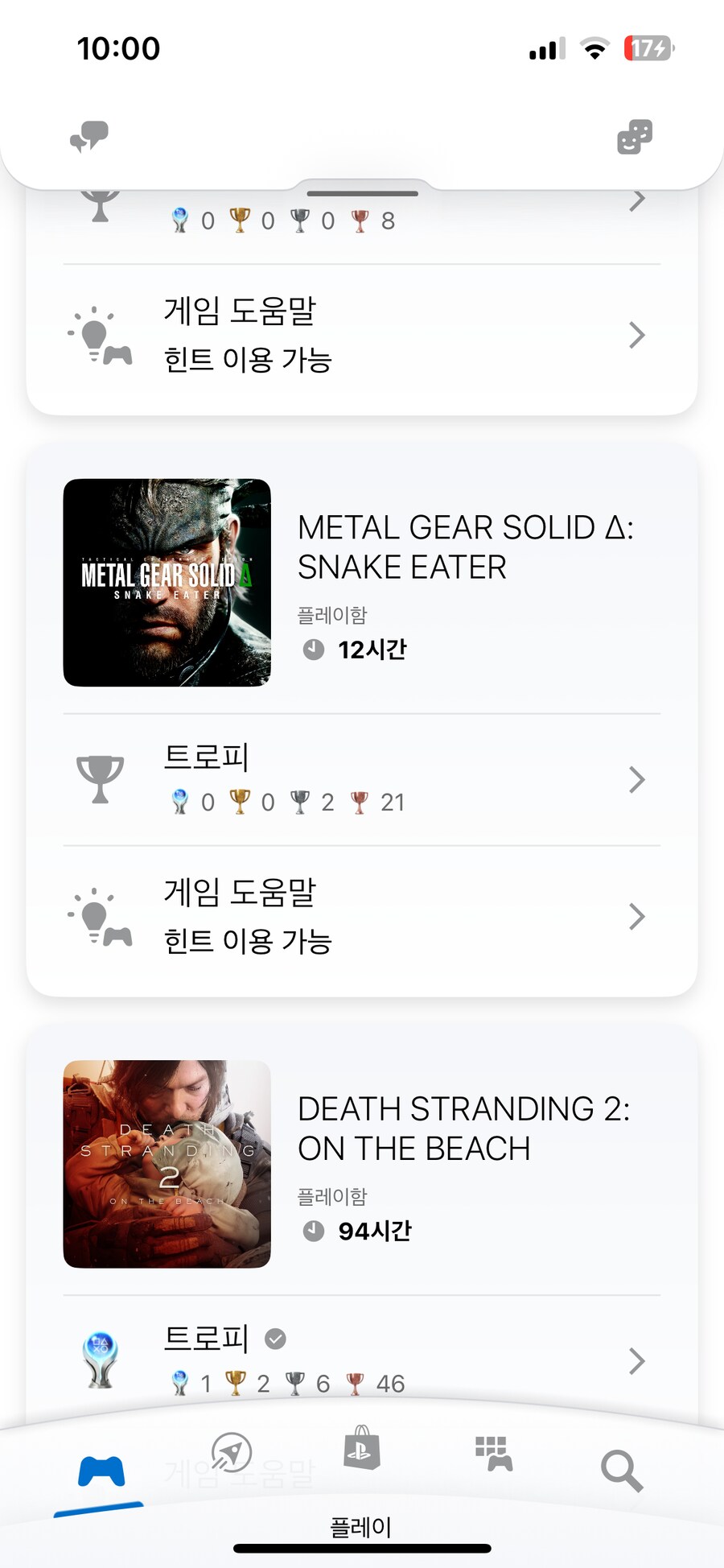Expand the 게임 도움말 chevron for METAL GEAR SOLID
The width and height of the screenshot is (724, 1568).
click(x=636, y=916)
